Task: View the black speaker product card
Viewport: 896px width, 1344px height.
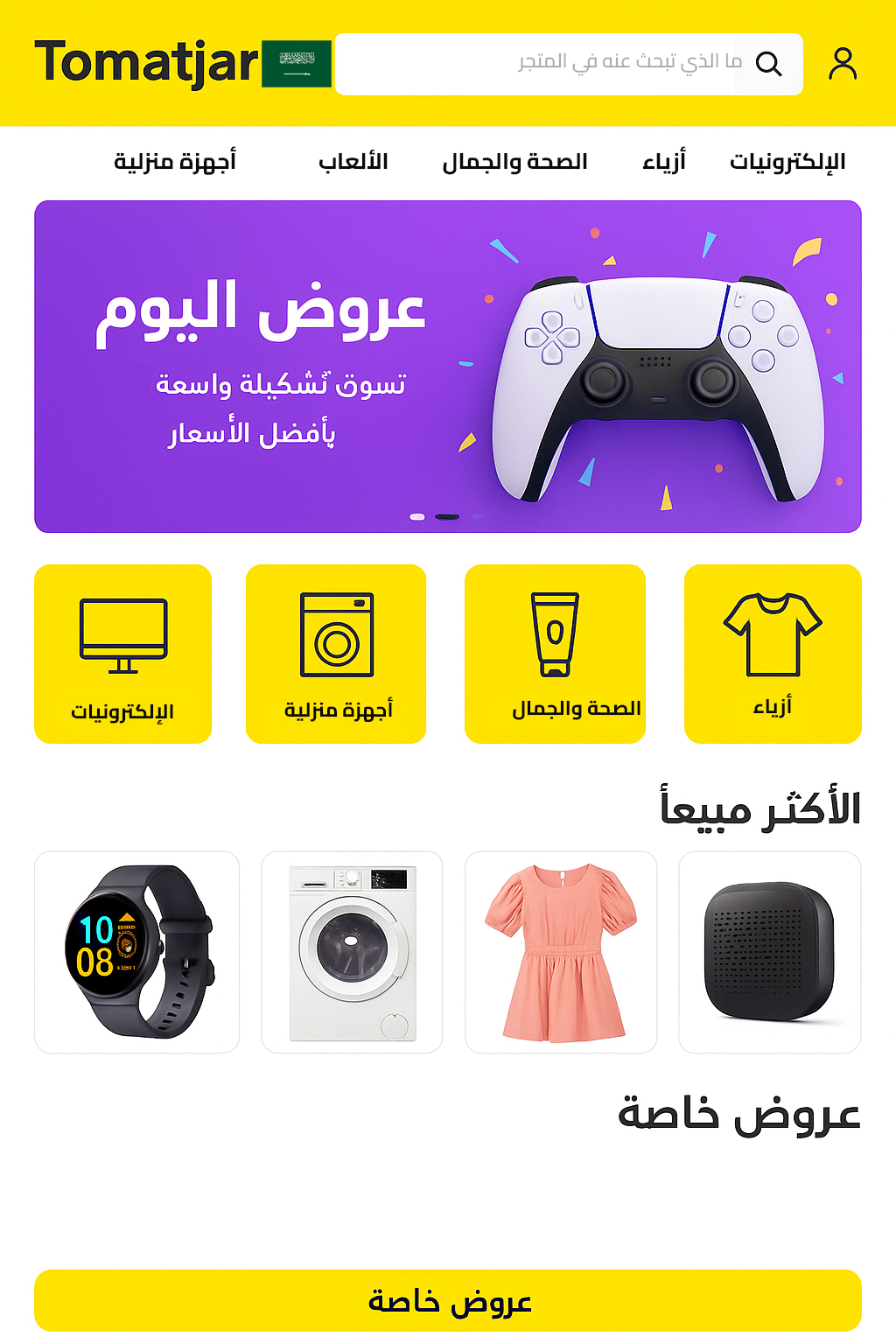Action: point(770,952)
